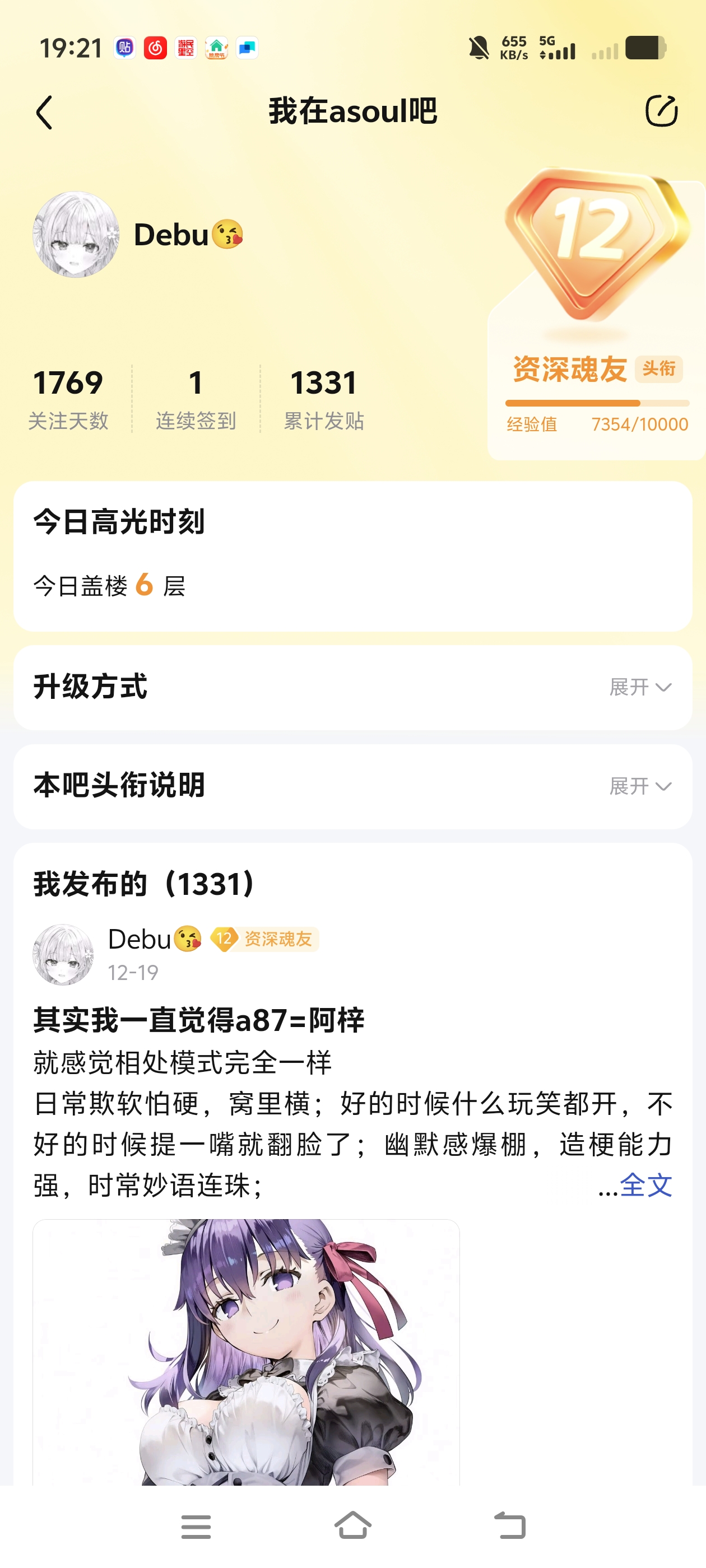Image resolution: width=706 pixels, height=1568 pixels.
Task: Expand the 本吧头衔说明 section
Action: point(640,786)
